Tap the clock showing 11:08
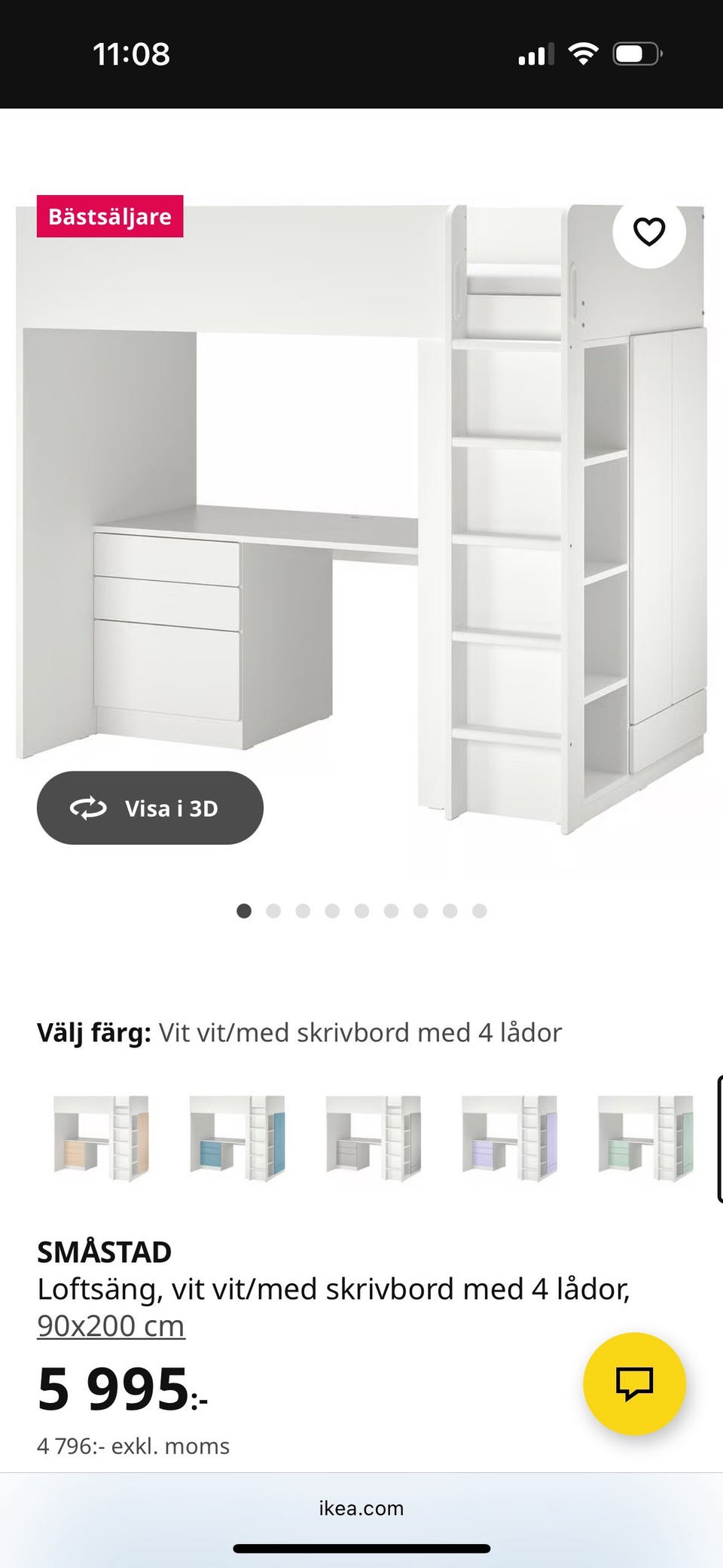Viewport: 723px width, 1568px height. (x=133, y=53)
